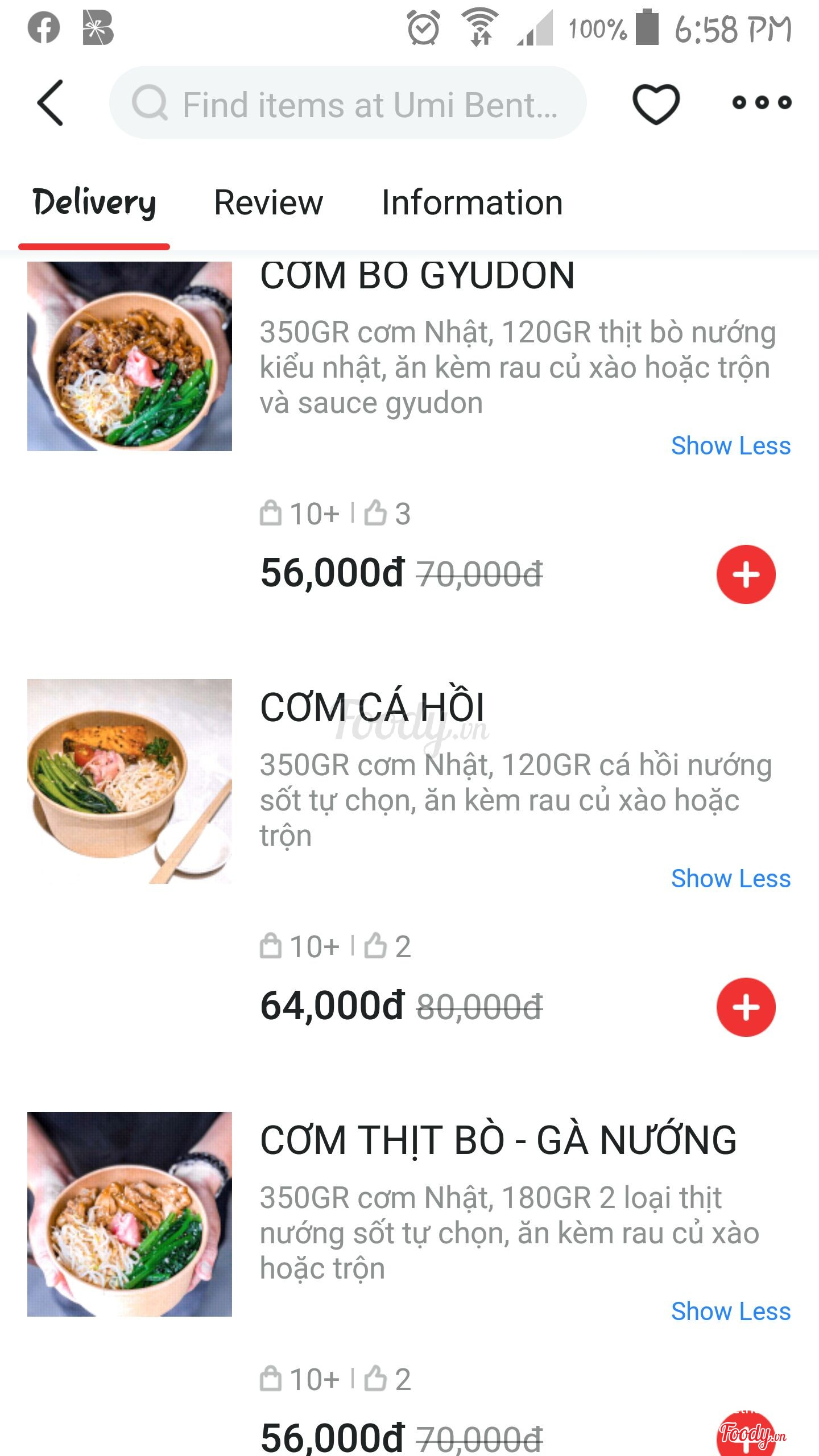The width and height of the screenshot is (819, 1456).
Task: Favorite this restaurant with the heart icon
Action: pos(656,104)
